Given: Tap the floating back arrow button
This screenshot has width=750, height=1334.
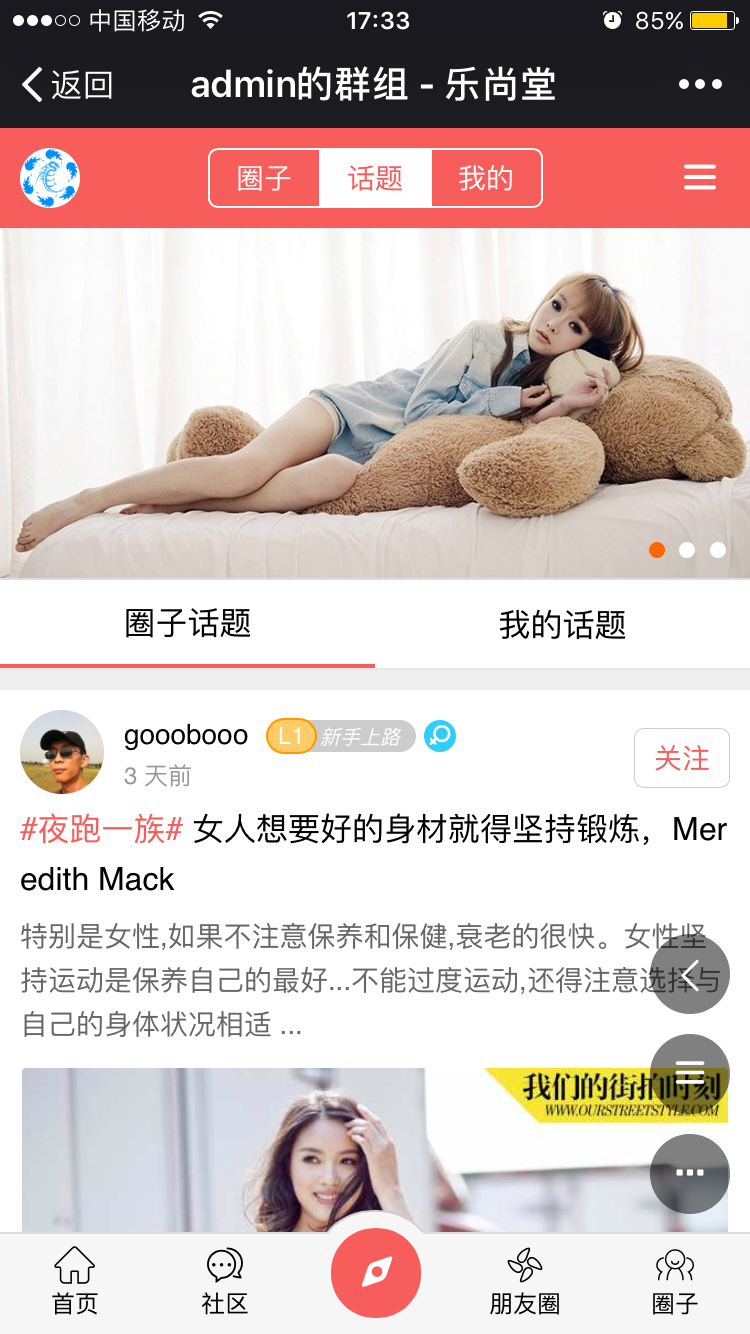Looking at the screenshot, I should 690,974.
